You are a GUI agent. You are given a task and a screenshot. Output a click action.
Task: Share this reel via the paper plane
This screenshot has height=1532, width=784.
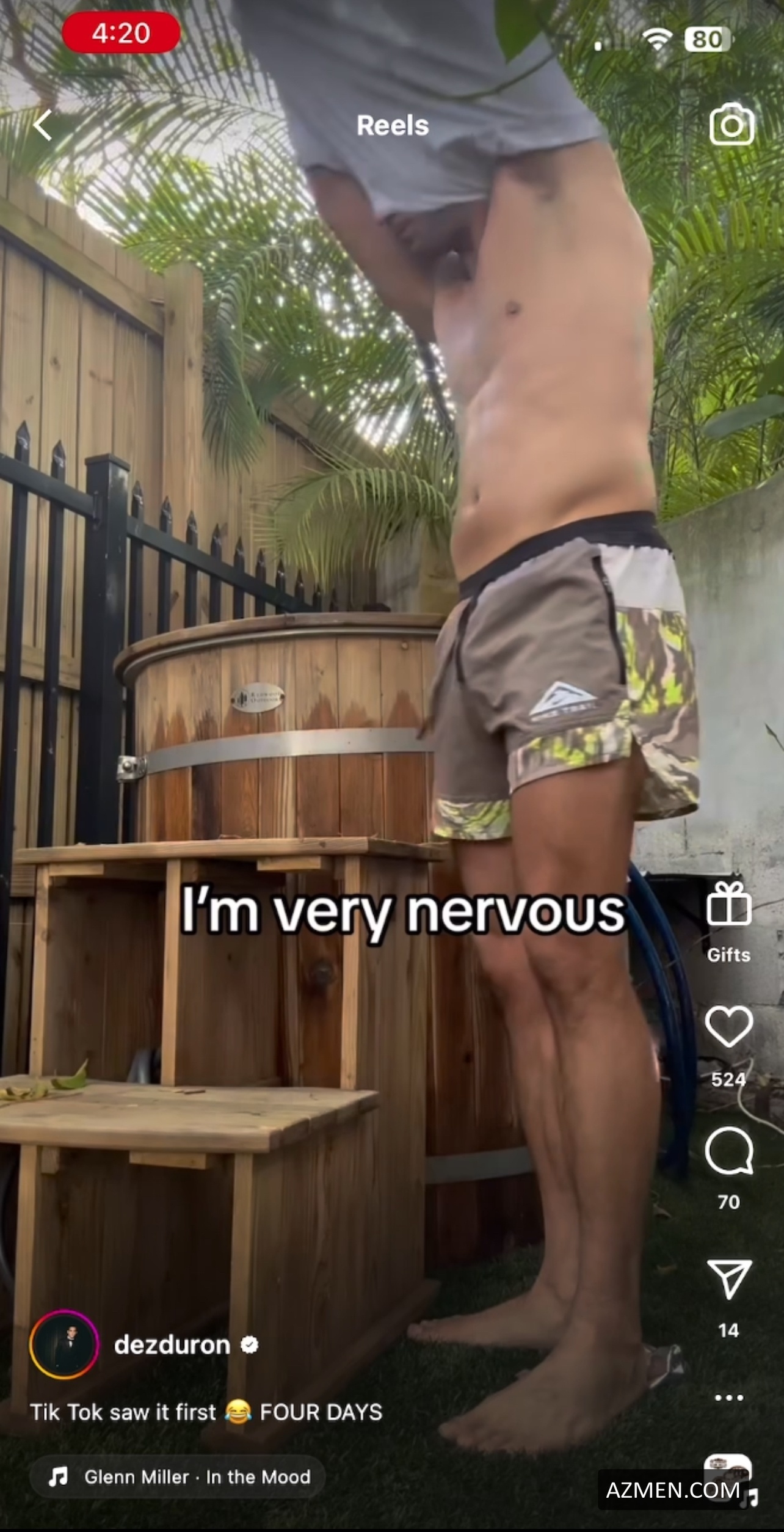(728, 1278)
